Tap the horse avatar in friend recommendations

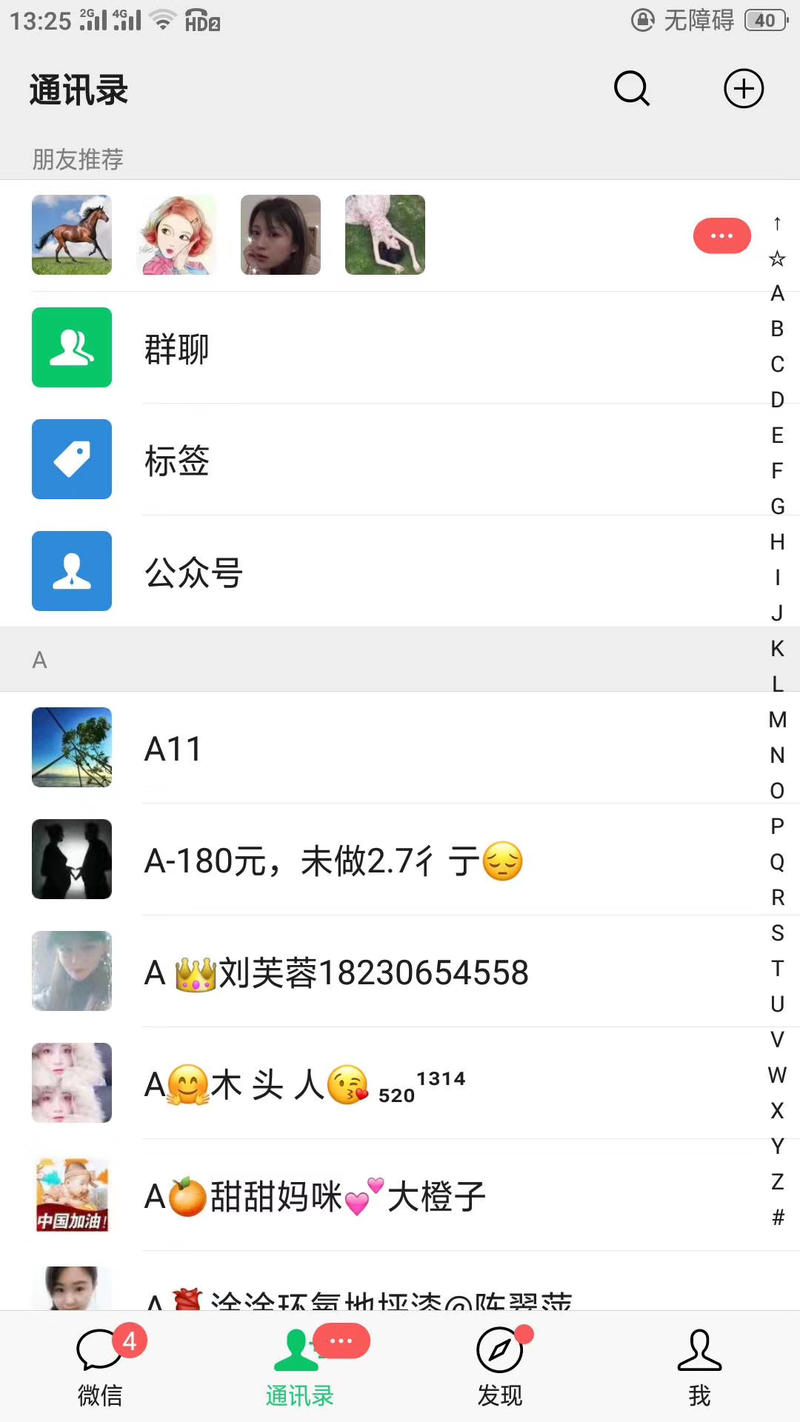click(x=71, y=234)
